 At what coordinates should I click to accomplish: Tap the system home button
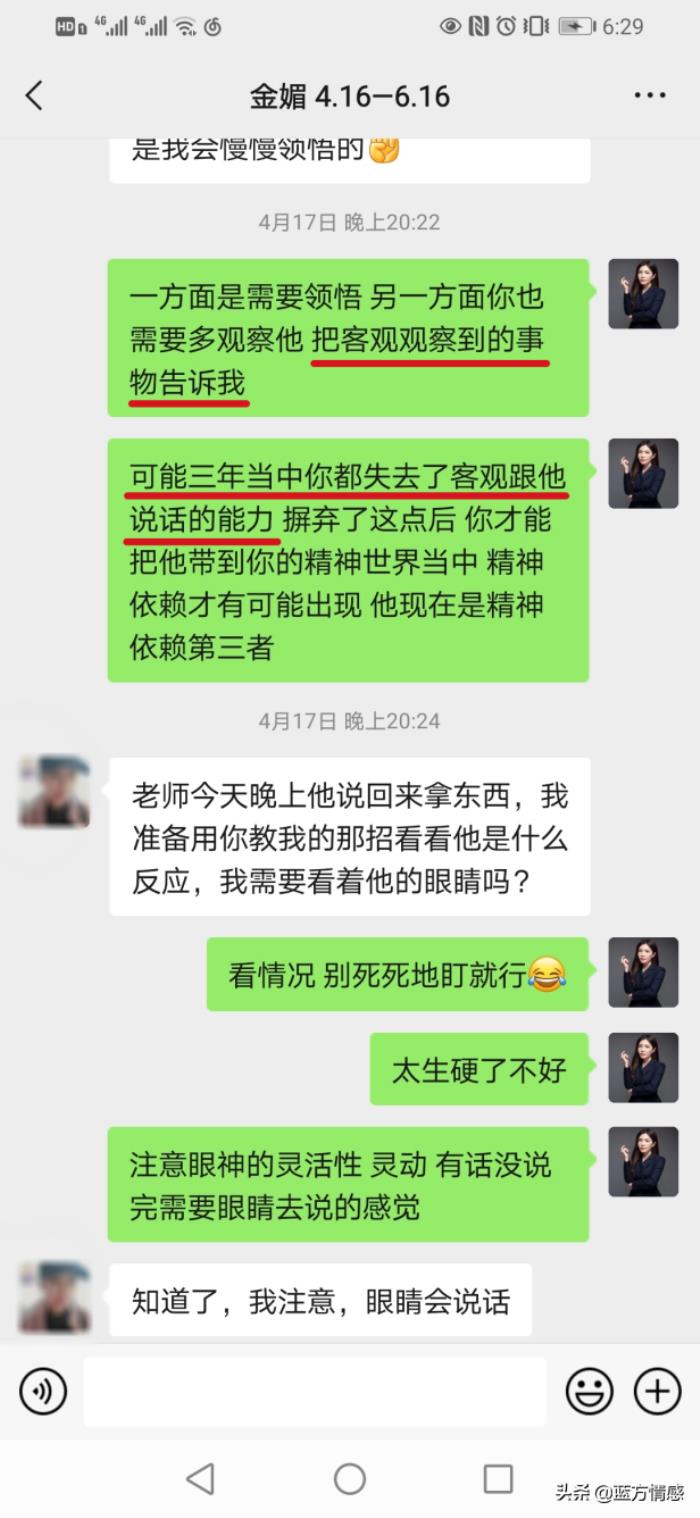click(x=350, y=1478)
